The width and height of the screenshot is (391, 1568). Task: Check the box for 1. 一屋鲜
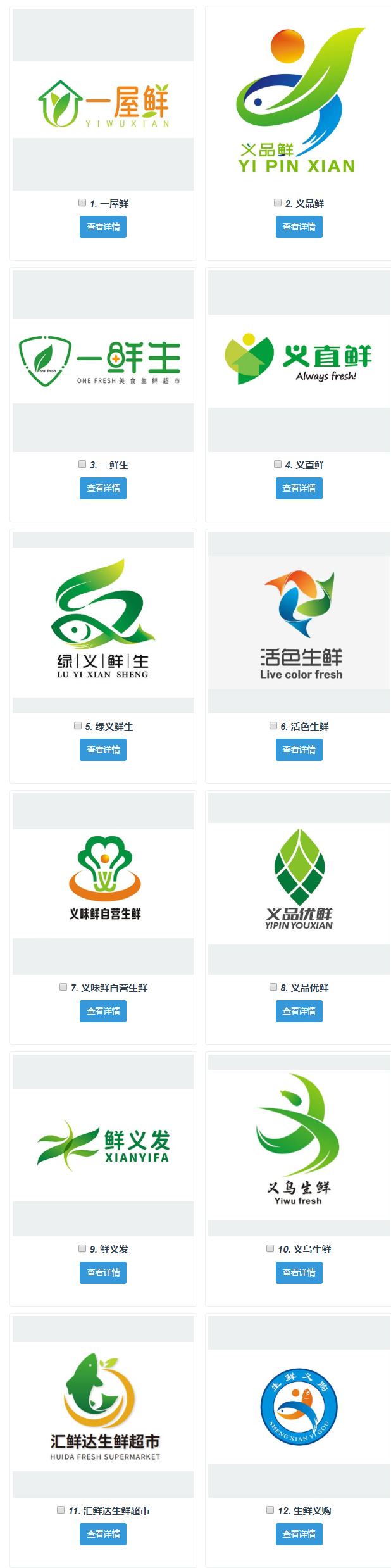(82, 203)
